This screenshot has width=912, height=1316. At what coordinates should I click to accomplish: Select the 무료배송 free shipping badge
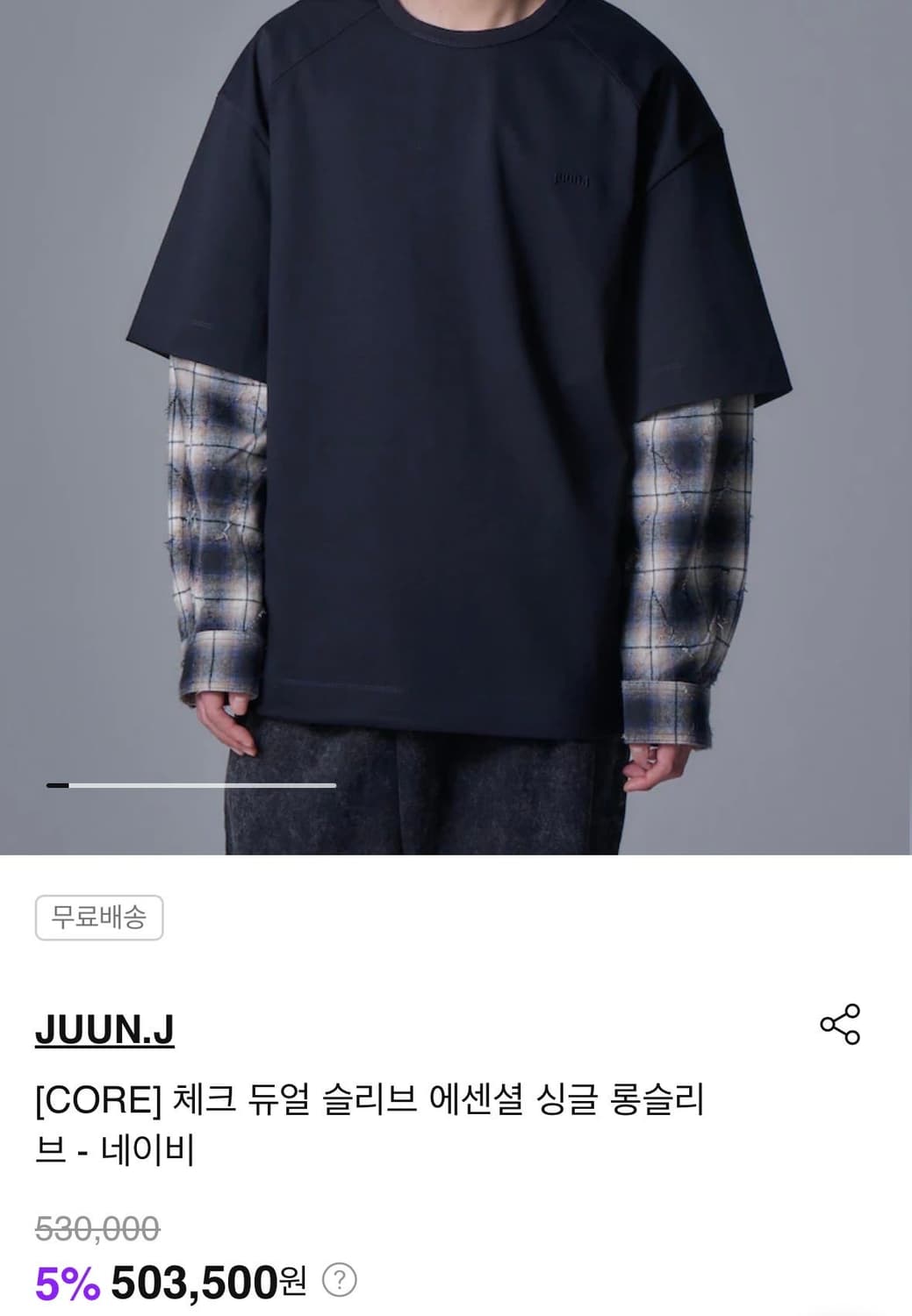click(x=99, y=916)
